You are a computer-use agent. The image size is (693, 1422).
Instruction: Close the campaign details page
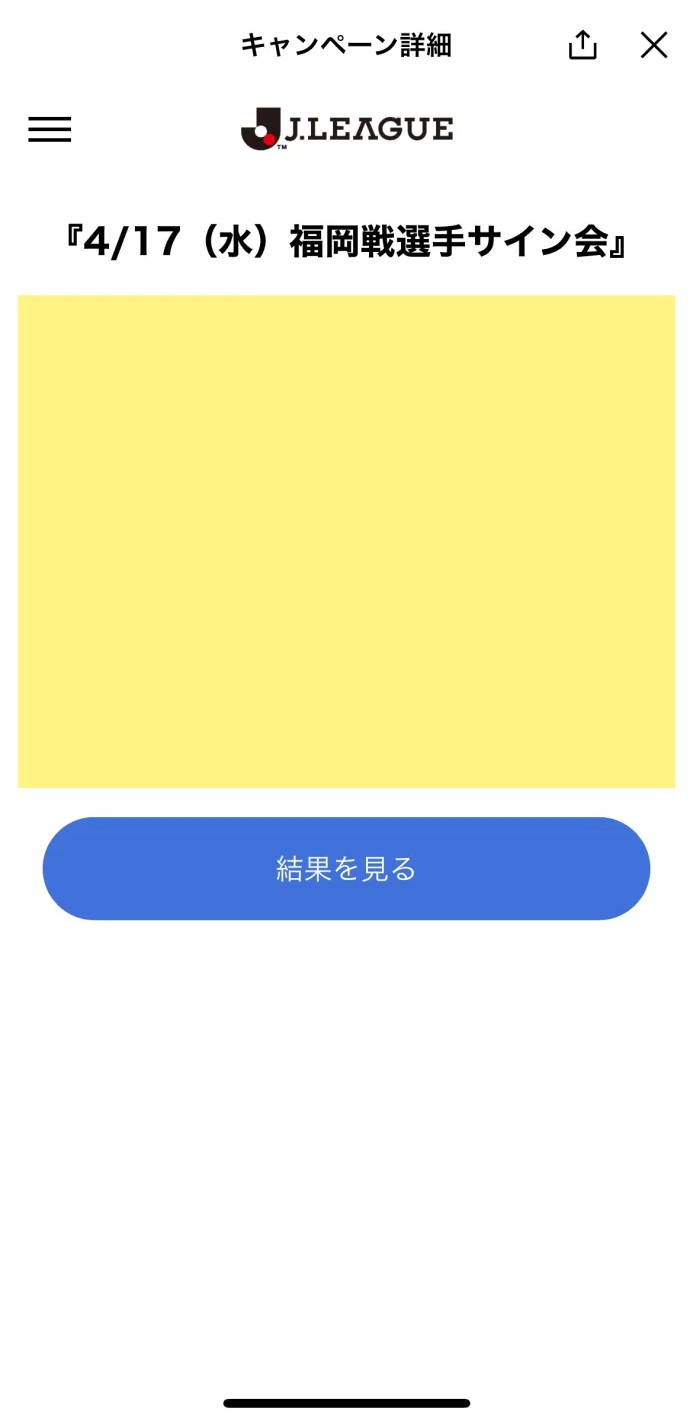pos(654,45)
